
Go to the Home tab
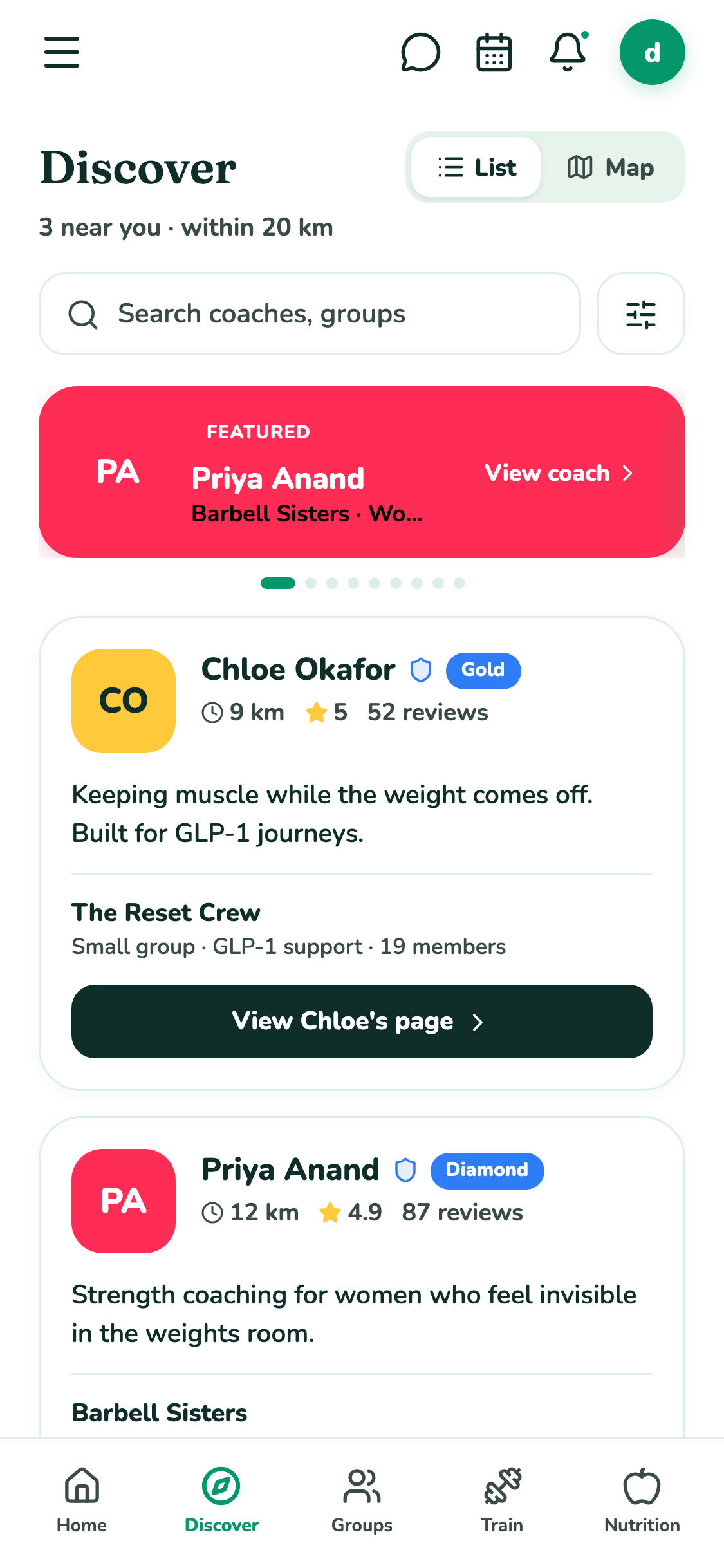pos(82,1500)
